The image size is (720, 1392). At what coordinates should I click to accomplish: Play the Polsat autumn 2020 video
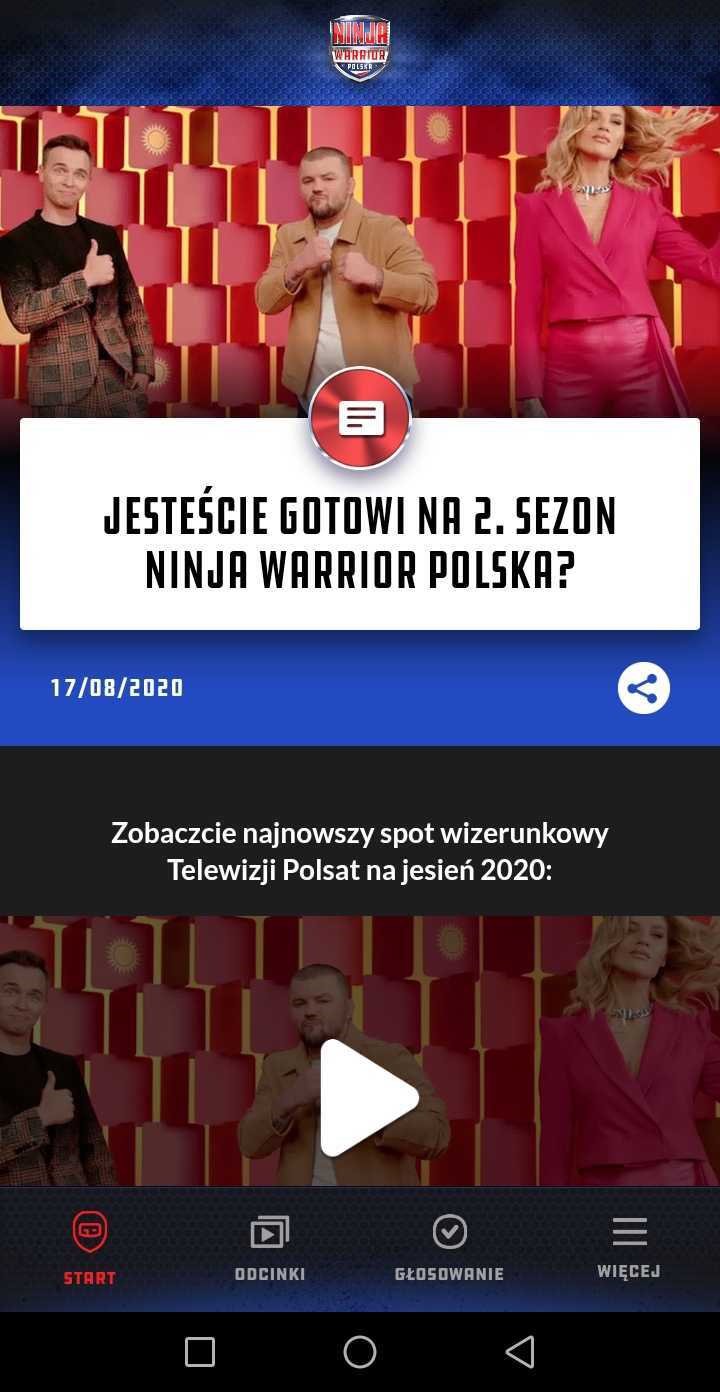pos(367,1098)
